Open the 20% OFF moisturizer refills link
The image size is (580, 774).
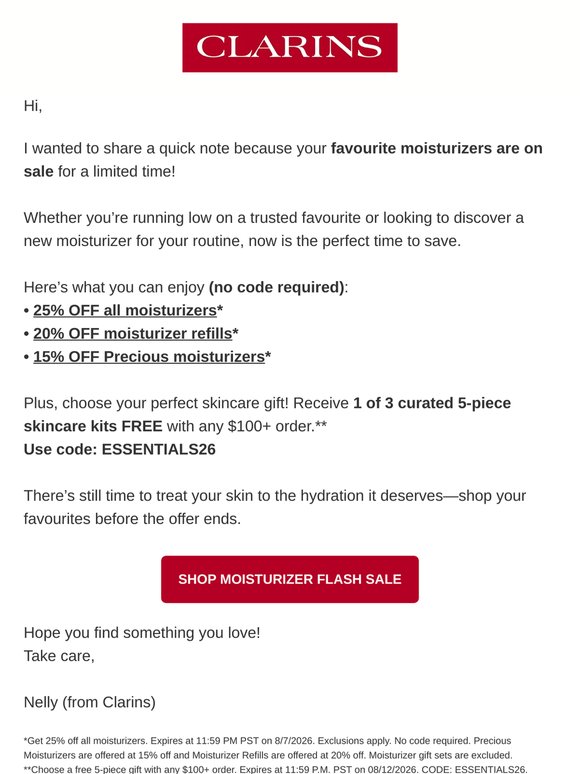click(132, 334)
